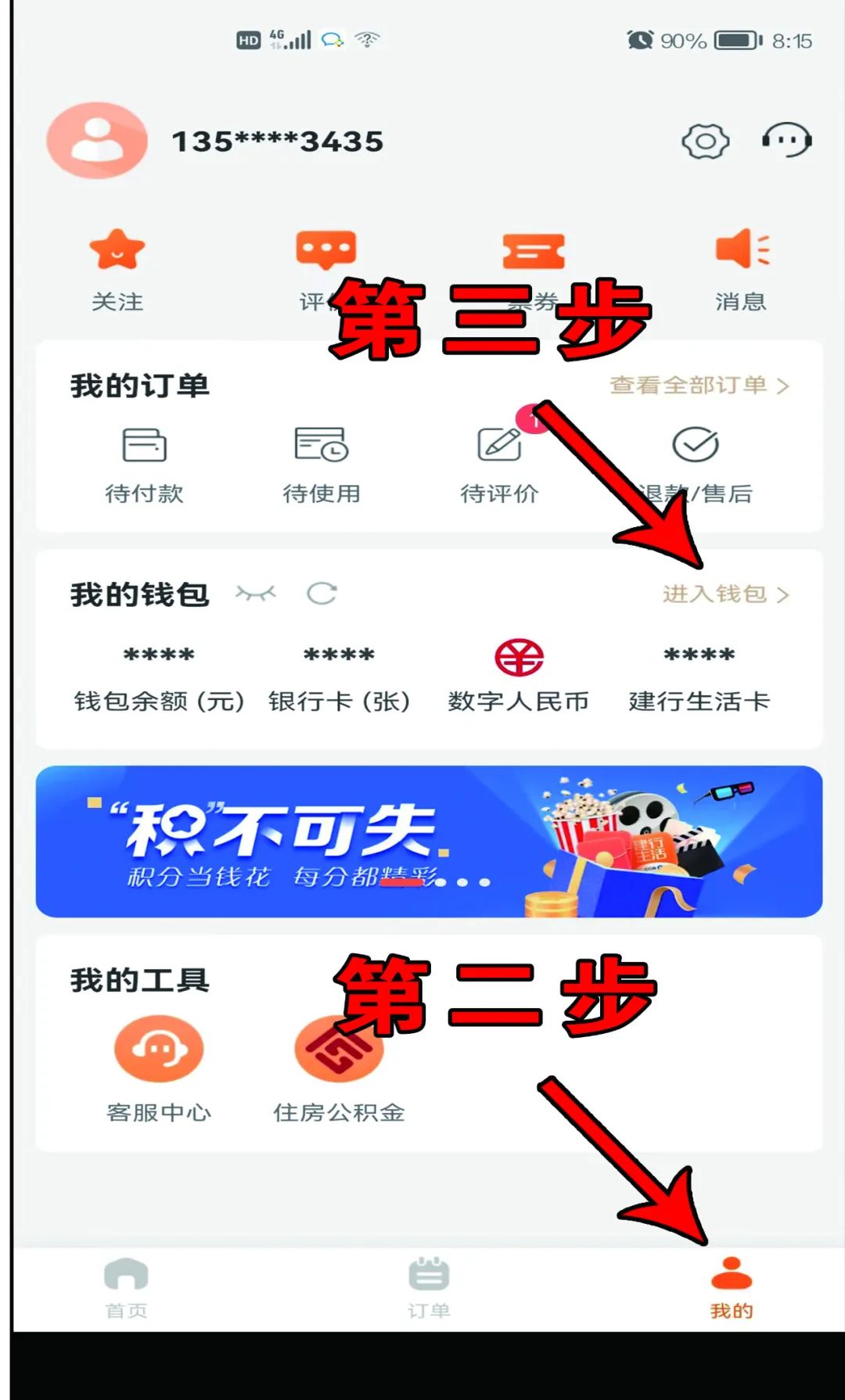Open the profile avatar
The image size is (845, 1400).
pyautogui.click(x=97, y=142)
